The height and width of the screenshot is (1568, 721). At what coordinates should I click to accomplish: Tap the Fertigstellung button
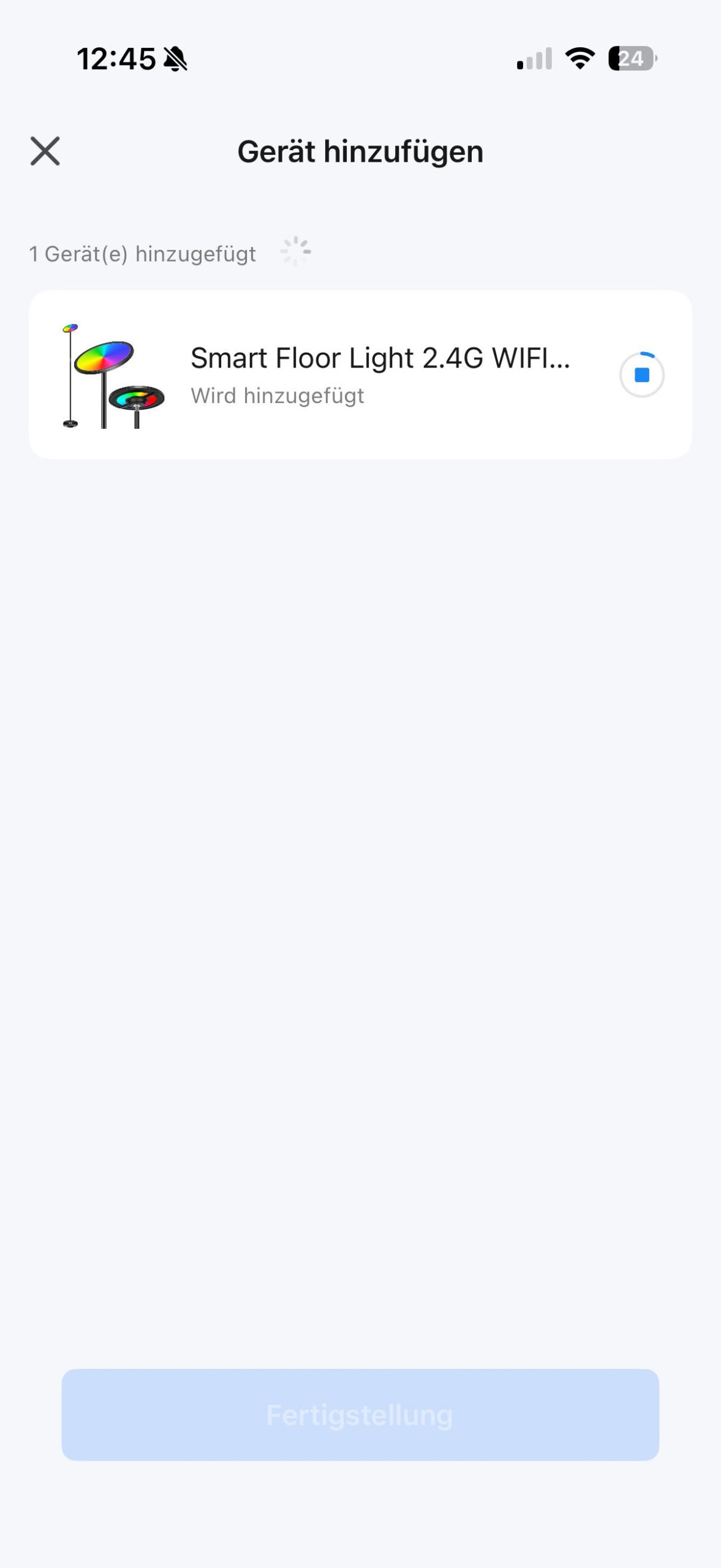coord(360,1414)
